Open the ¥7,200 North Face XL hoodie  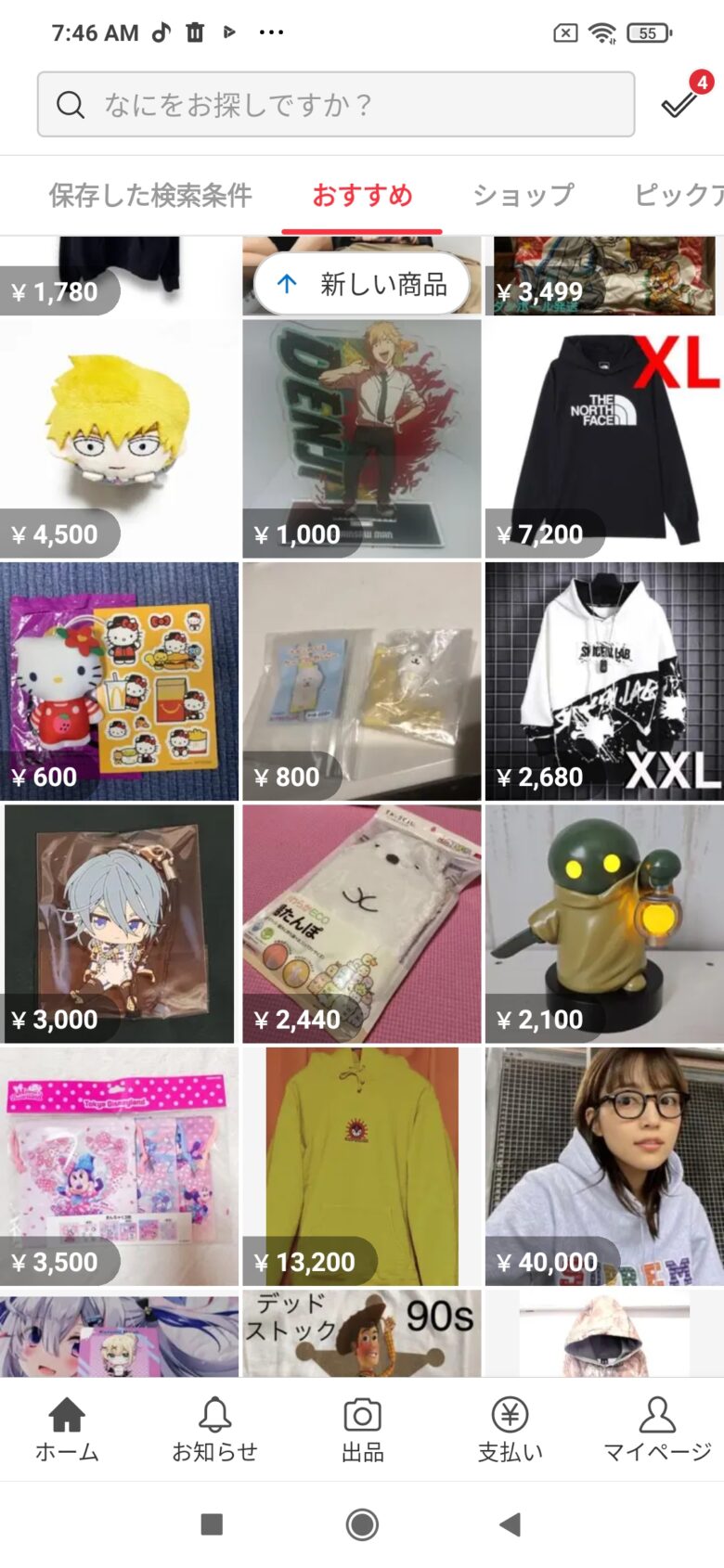604,438
